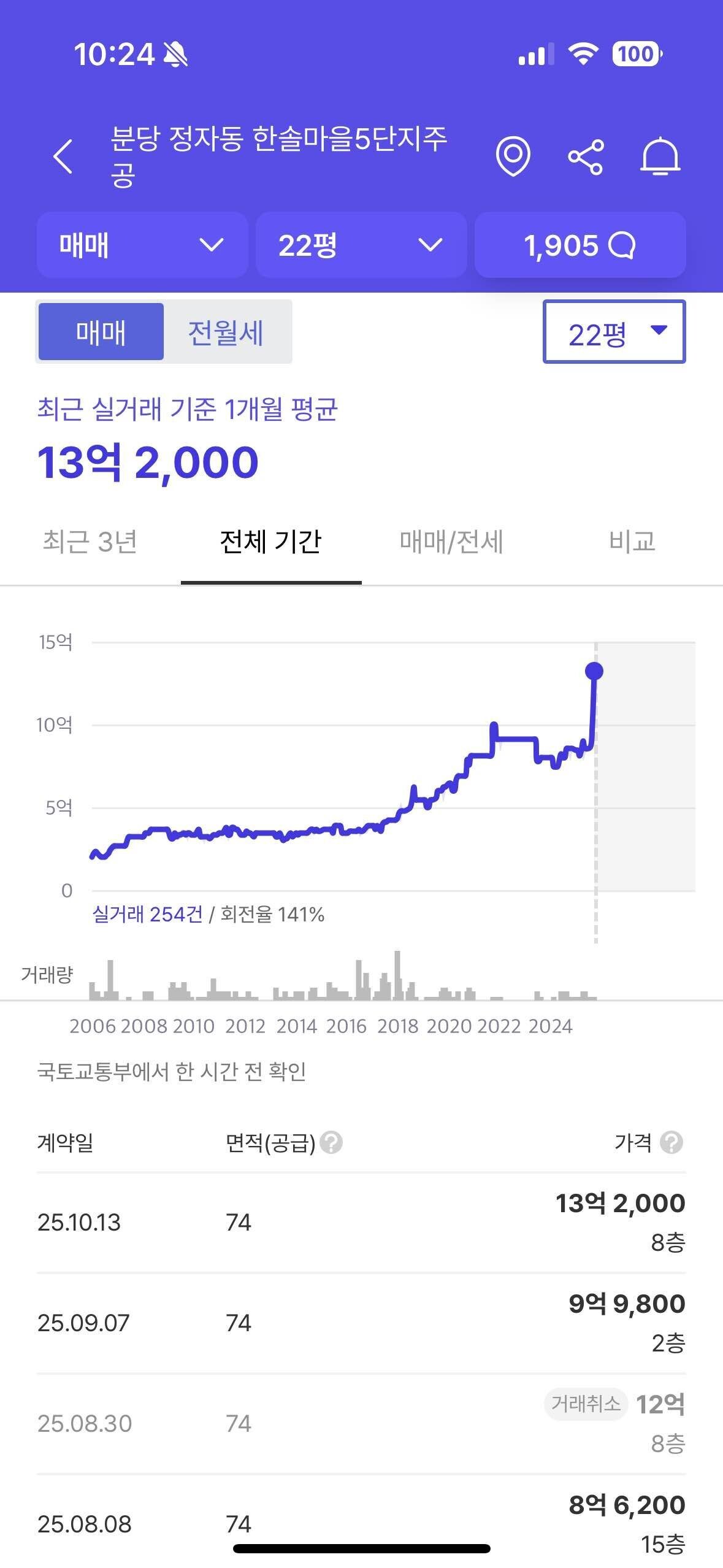The height and width of the screenshot is (1568, 723).
Task: Tap the back arrow to exit this complex page
Action: 63,155
